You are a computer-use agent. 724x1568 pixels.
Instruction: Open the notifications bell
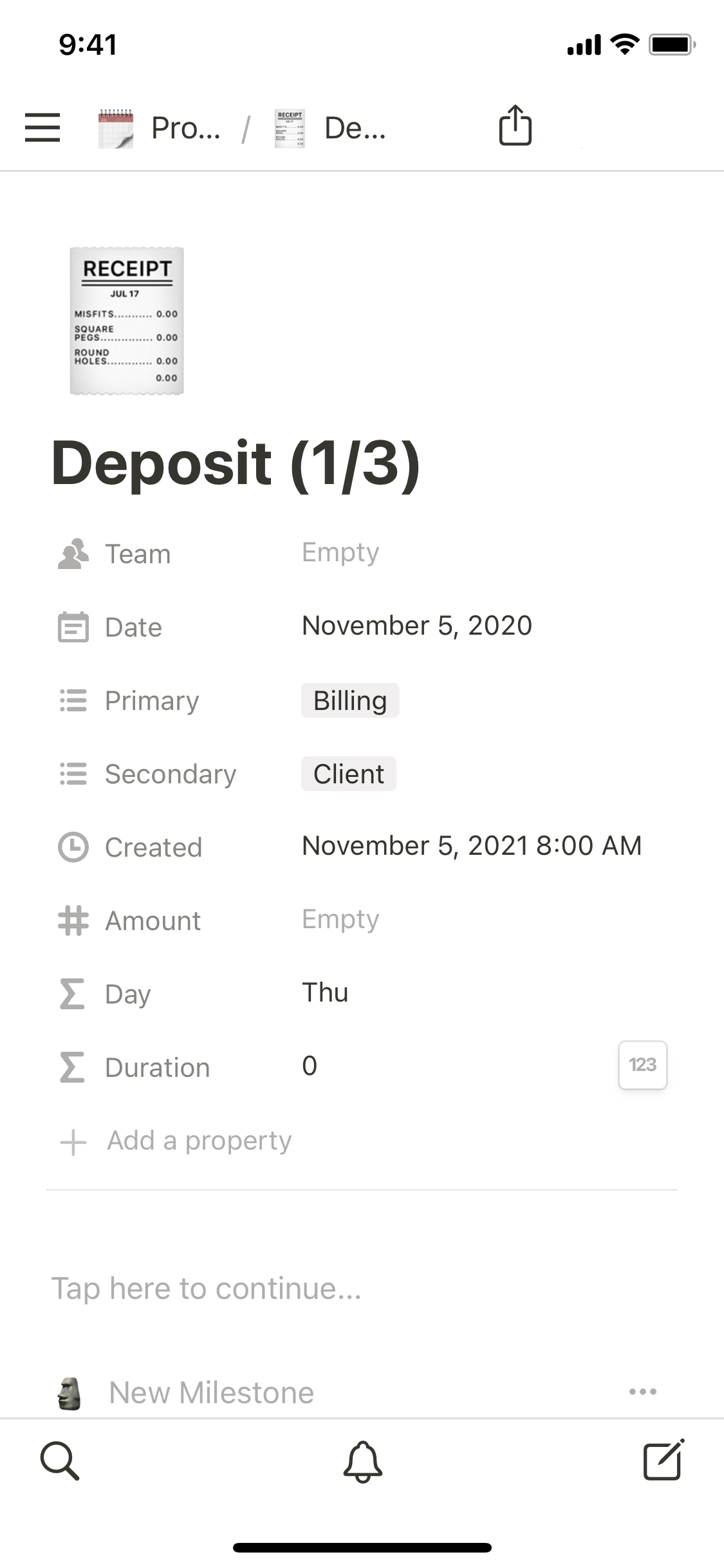click(363, 1461)
